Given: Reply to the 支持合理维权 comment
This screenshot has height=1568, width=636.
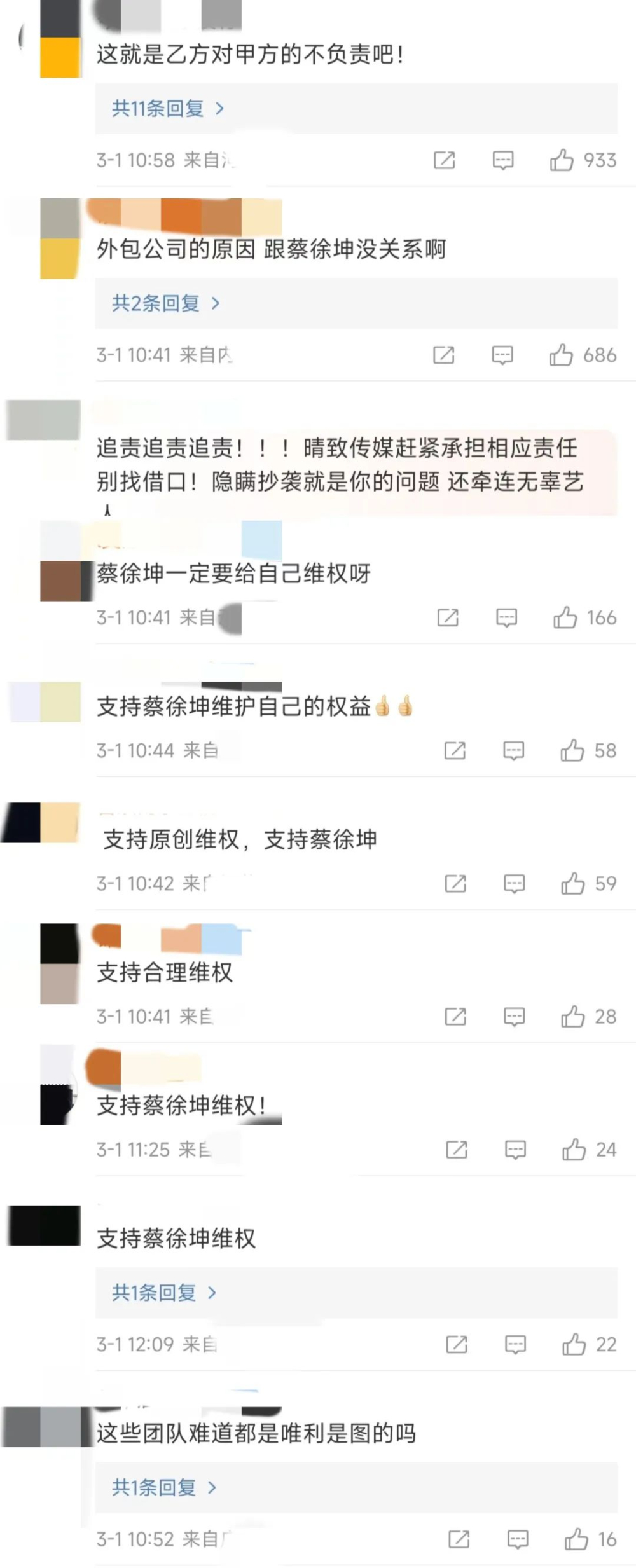Looking at the screenshot, I should (x=514, y=1016).
